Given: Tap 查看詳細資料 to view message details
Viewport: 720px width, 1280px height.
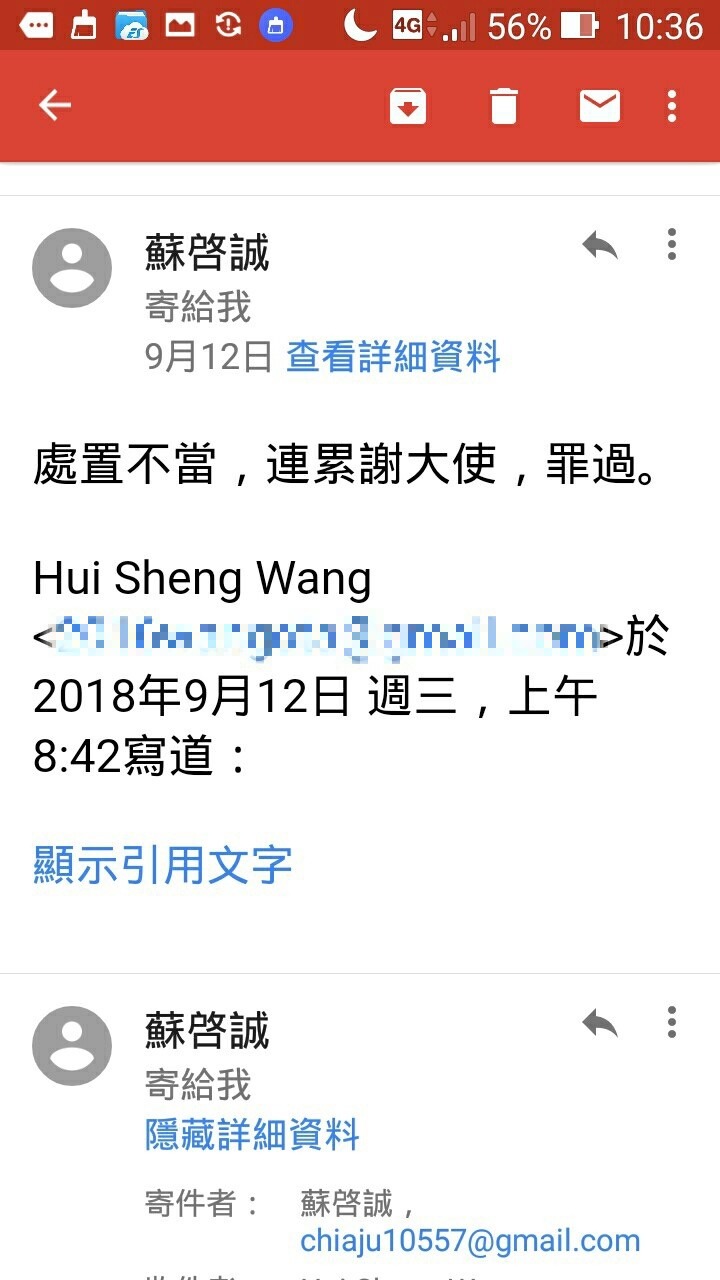Looking at the screenshot, I should (x=393, y=356).
